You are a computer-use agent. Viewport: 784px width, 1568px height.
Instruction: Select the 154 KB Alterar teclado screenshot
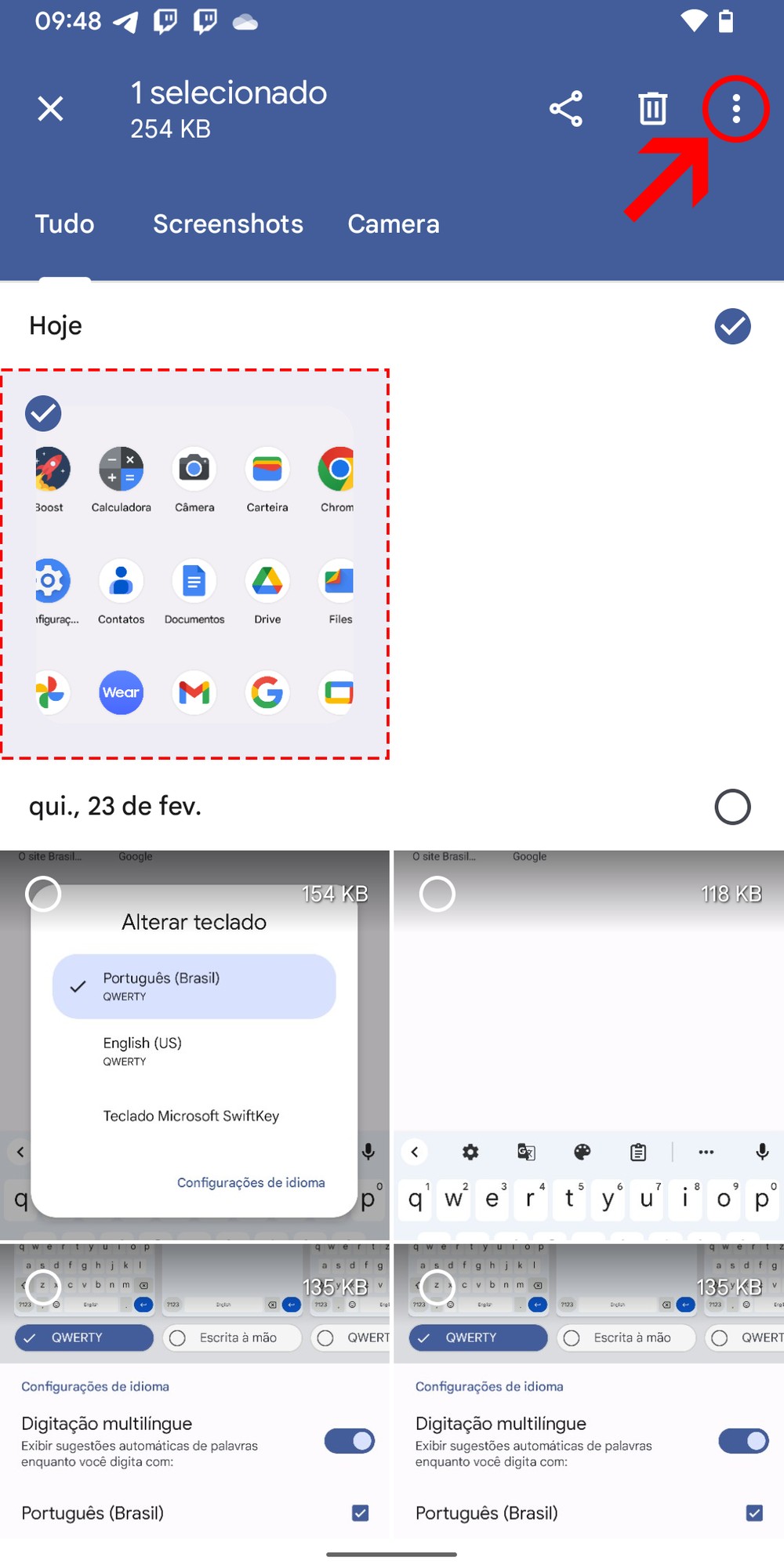coord(43,894)
